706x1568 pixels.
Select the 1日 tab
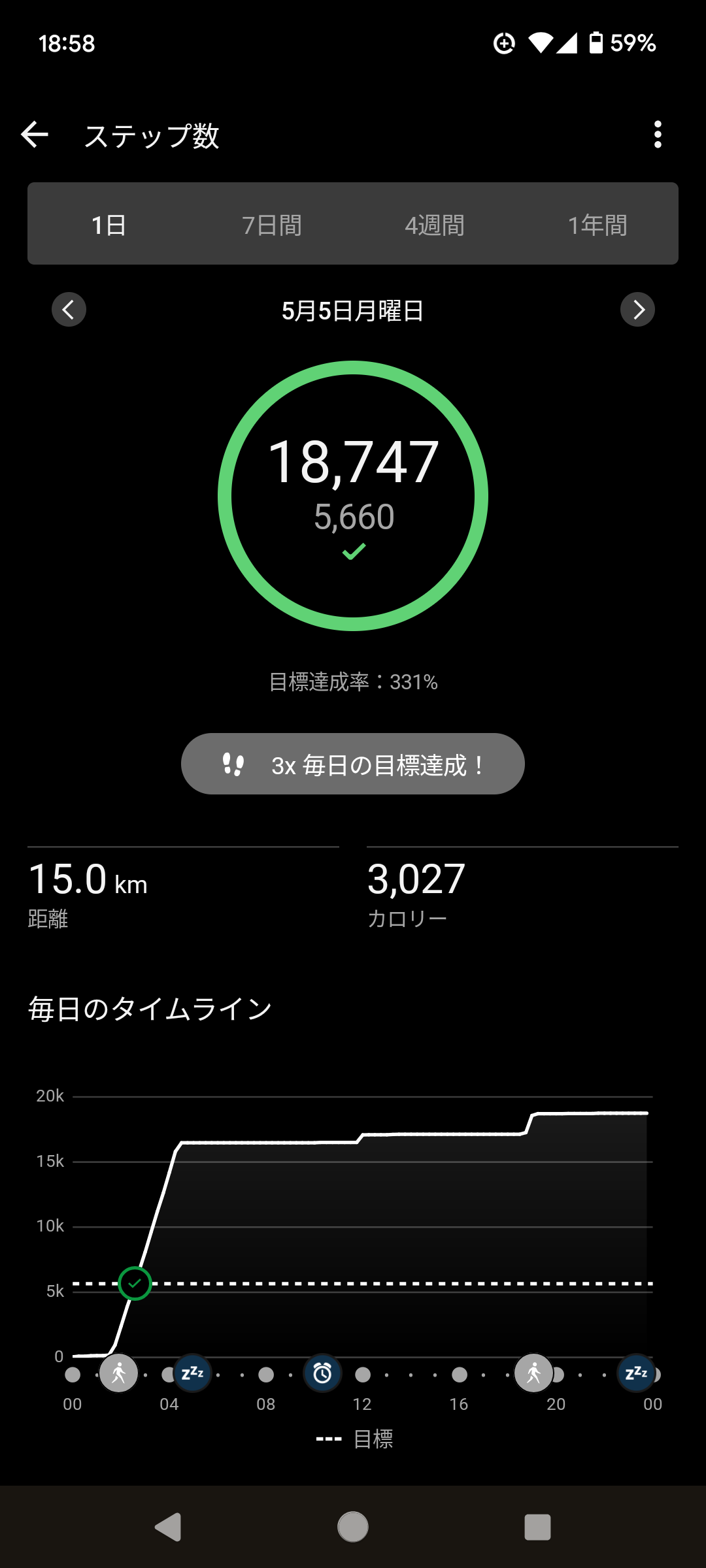(109, 225)
